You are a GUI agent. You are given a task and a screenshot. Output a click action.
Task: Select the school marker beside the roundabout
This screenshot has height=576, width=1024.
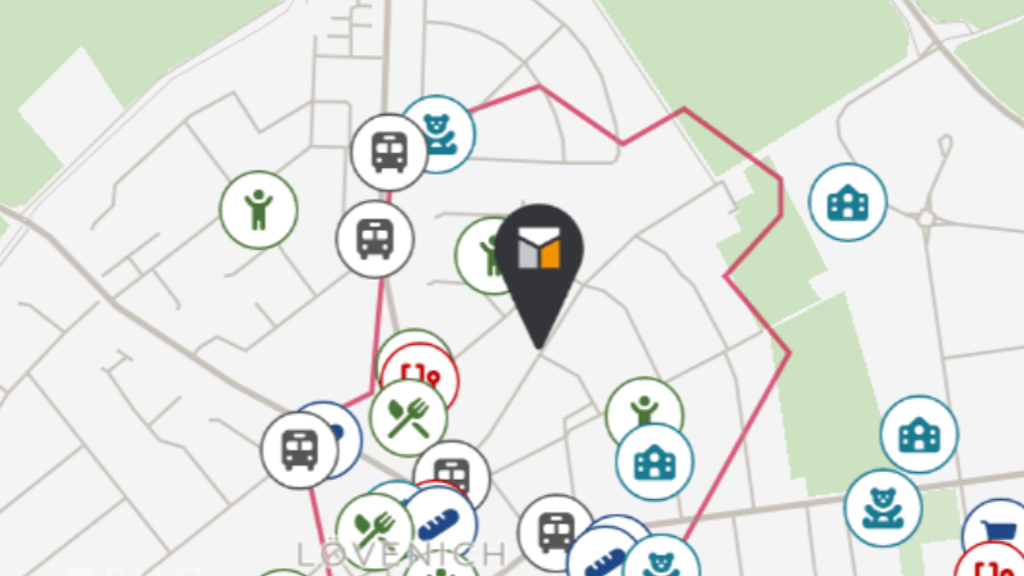click(848, 202)
